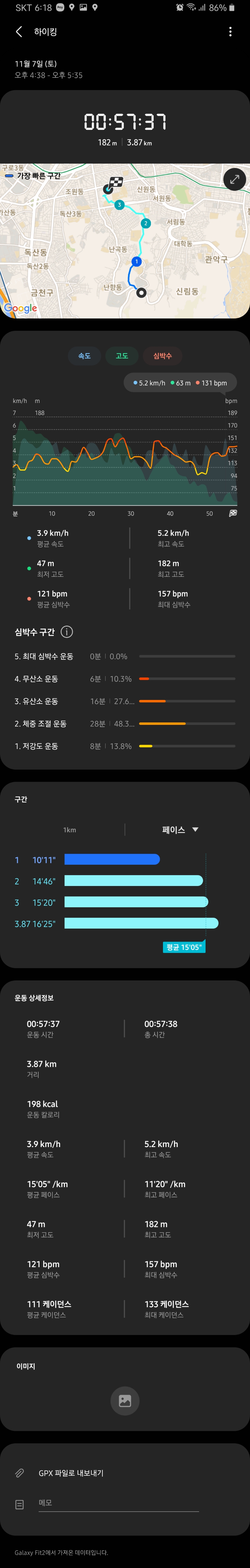
Task: Toggle the 심박수 chart chip
Action: tap(162, 356)
